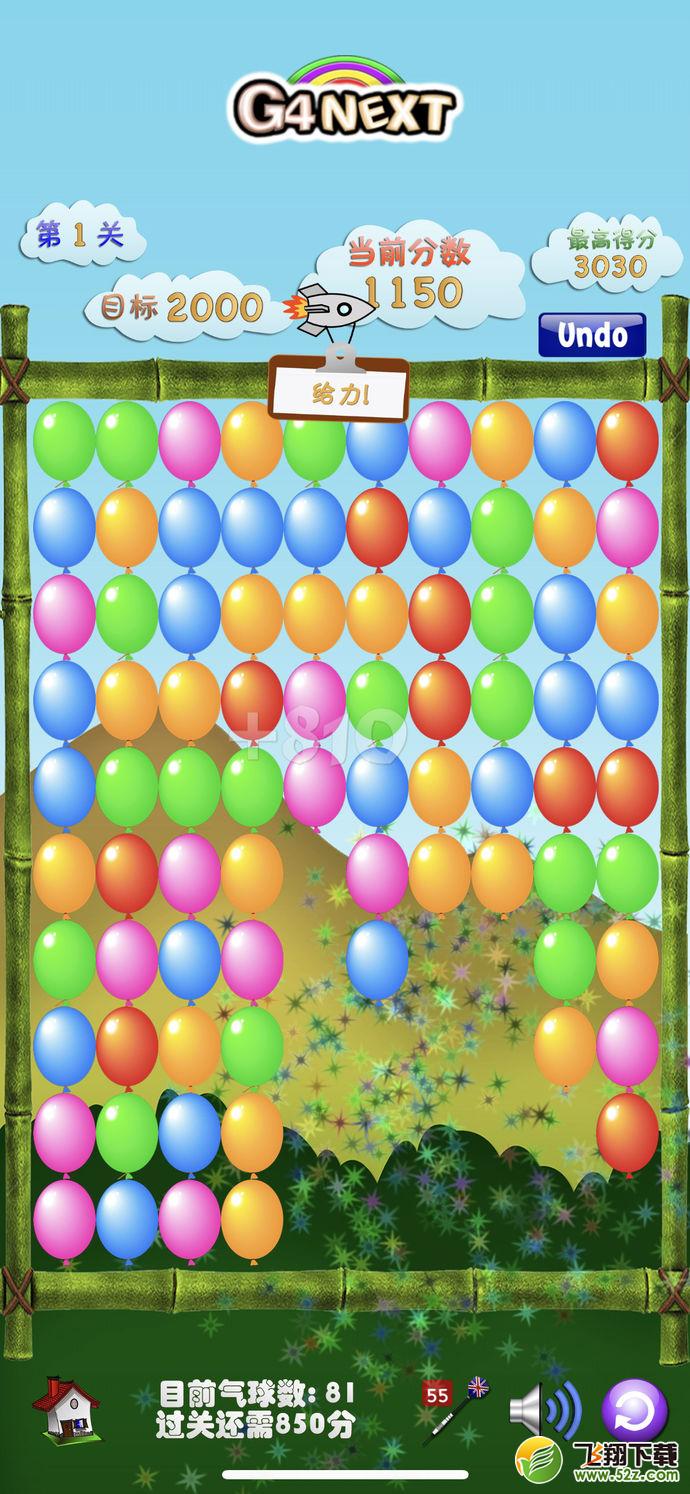690x1494 pixels.
Task: Go to the home house icon
Action: (67, 1408)
